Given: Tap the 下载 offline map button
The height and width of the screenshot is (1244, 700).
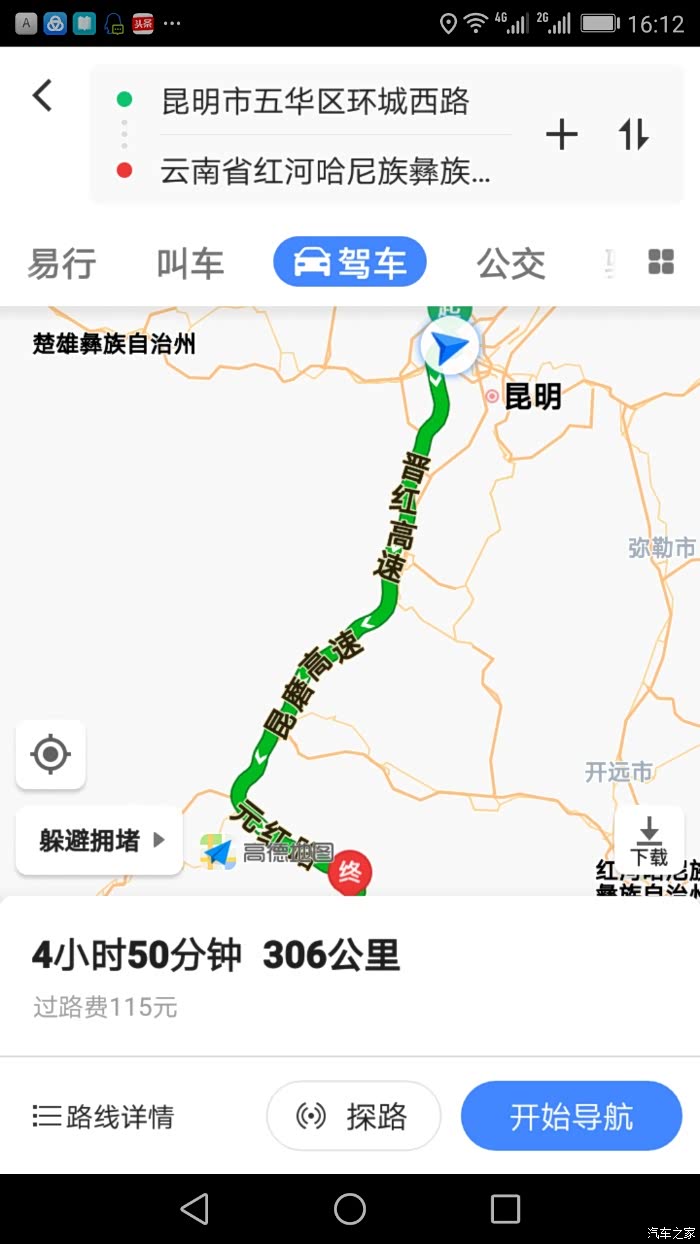Looking at the screenshot, I should 649,841.
